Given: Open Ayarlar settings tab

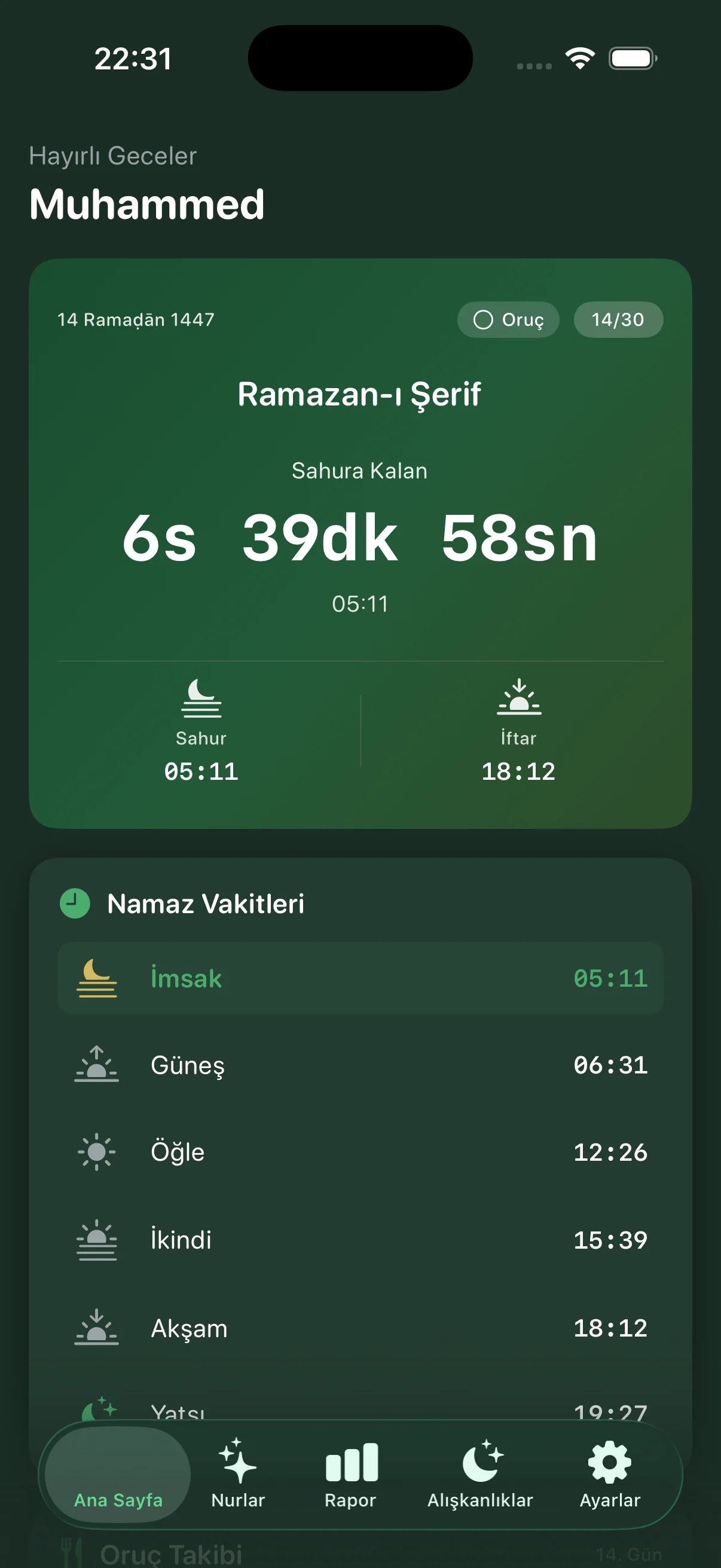Looking at the screenshot, I should click(610, 1474).
